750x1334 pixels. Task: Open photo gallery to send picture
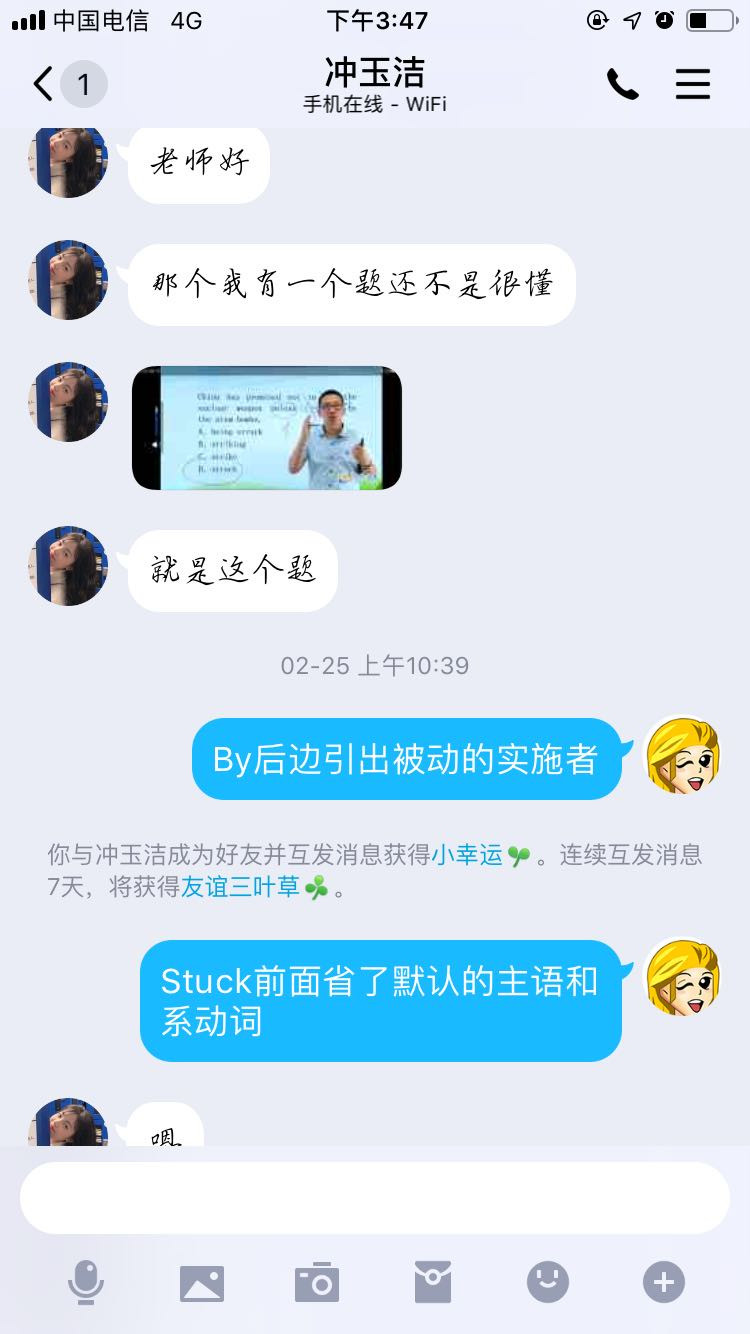pos(202,1282)
